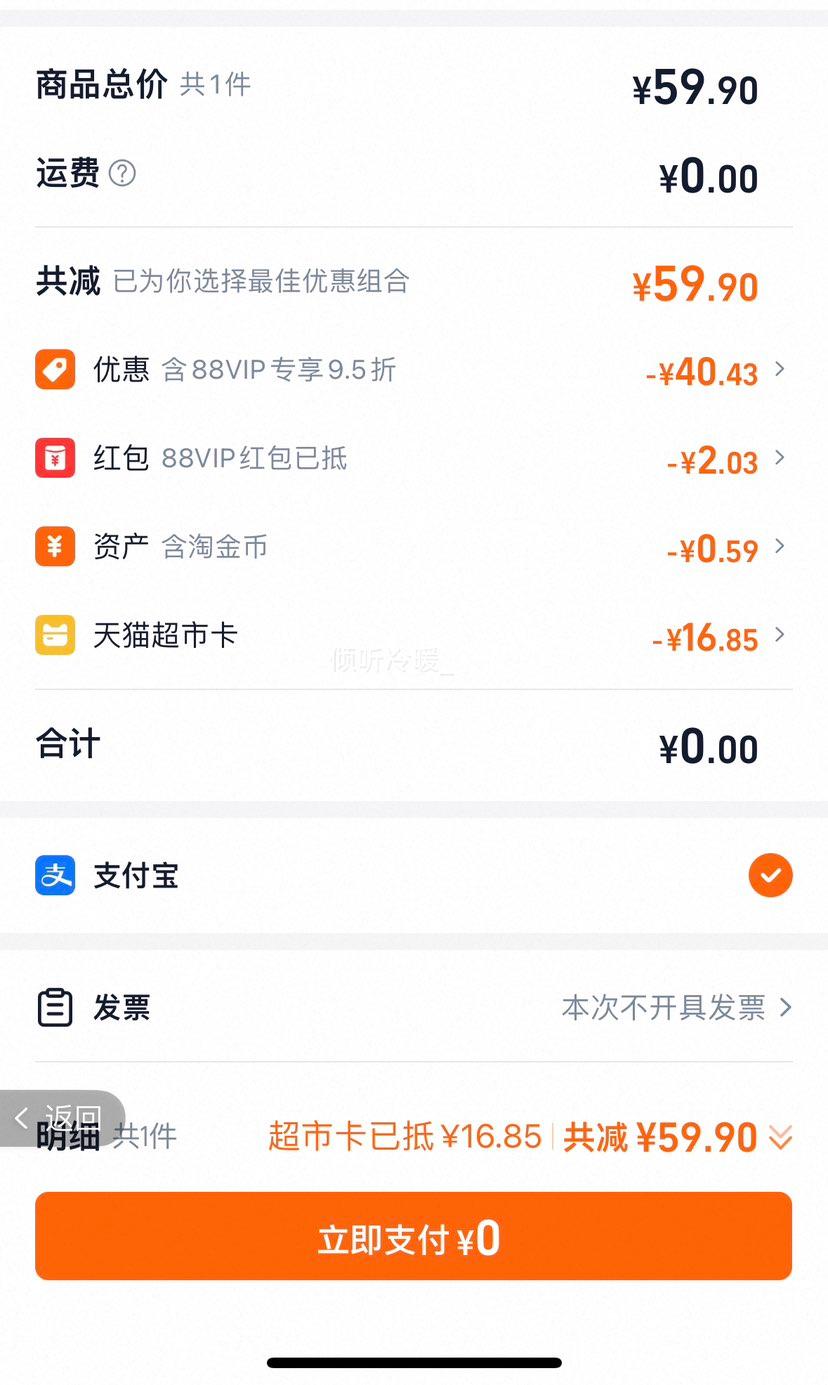Screen dimensions: 828x1385
Task: Open the 红包 red packet row
Action: click(x=413, y=459)
